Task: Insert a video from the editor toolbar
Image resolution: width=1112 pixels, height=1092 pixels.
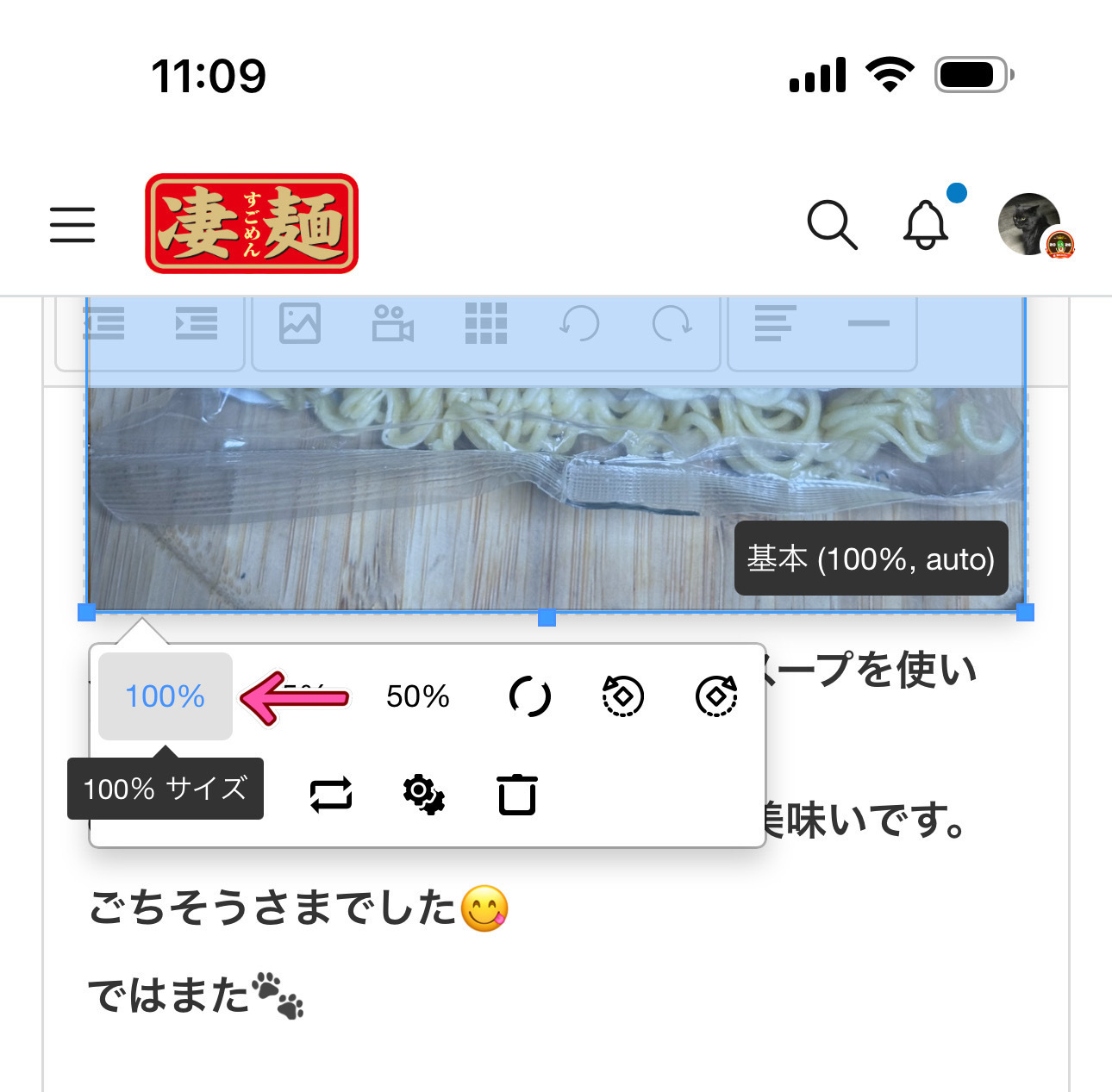Action: [393, 324]
